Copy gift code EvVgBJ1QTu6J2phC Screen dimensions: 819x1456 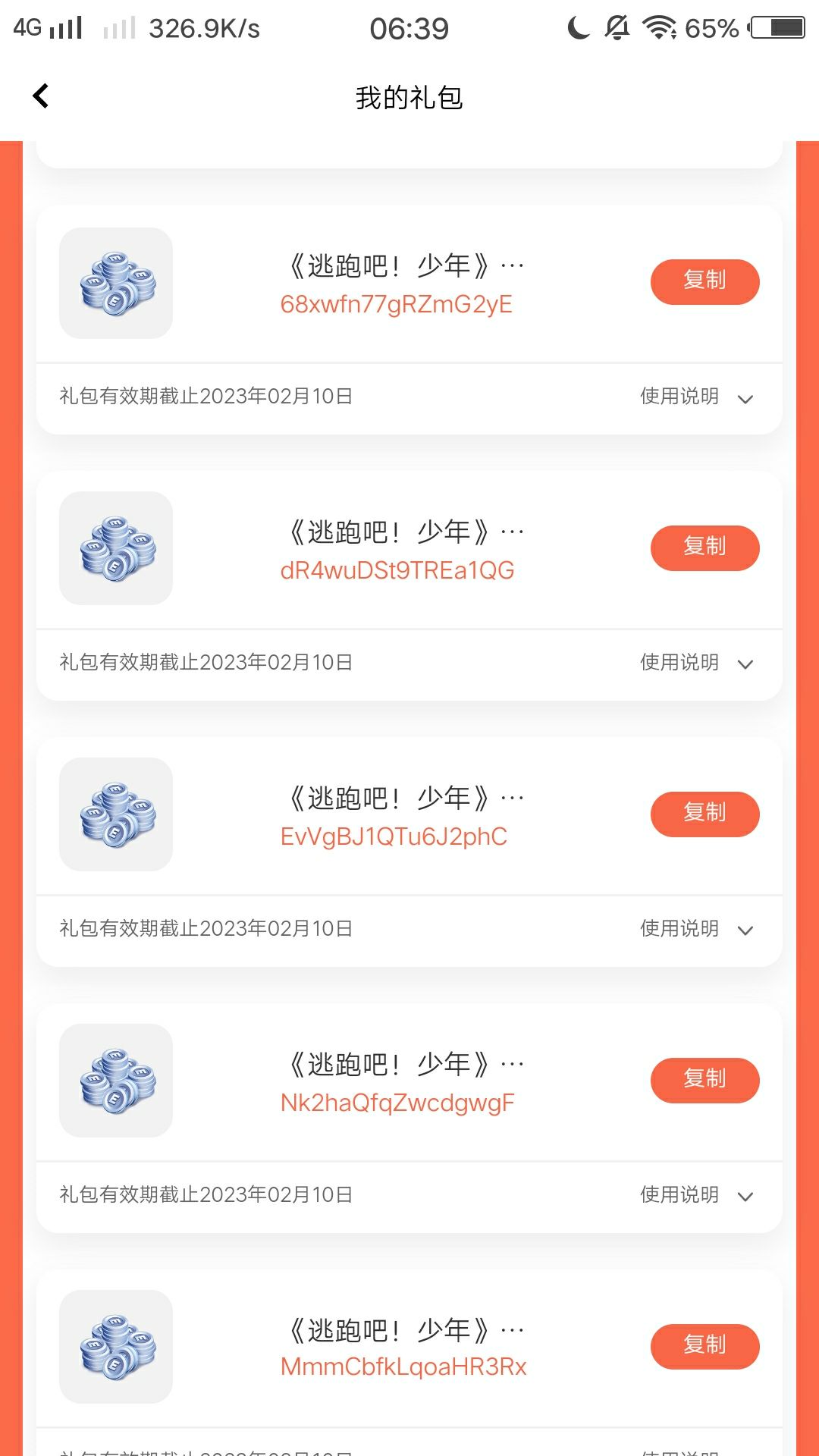click(x=704, y=814)
